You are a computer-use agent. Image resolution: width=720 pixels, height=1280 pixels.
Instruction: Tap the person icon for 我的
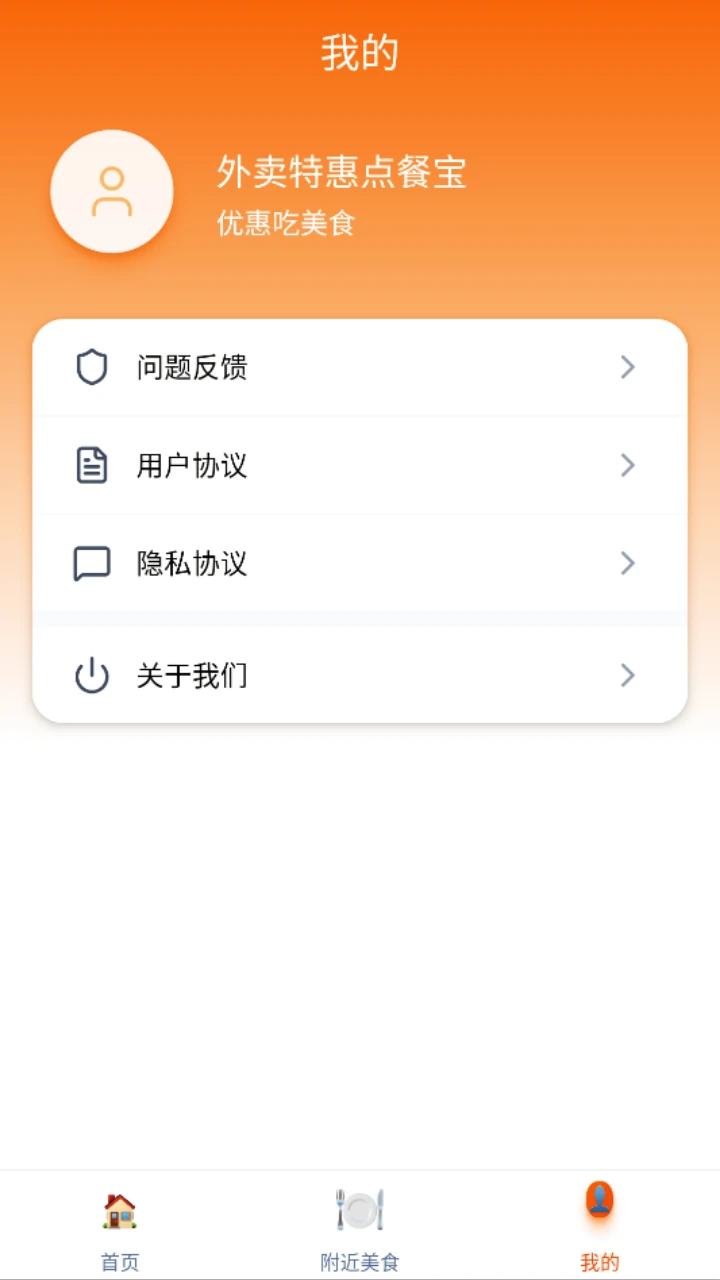pos(598,1207)
